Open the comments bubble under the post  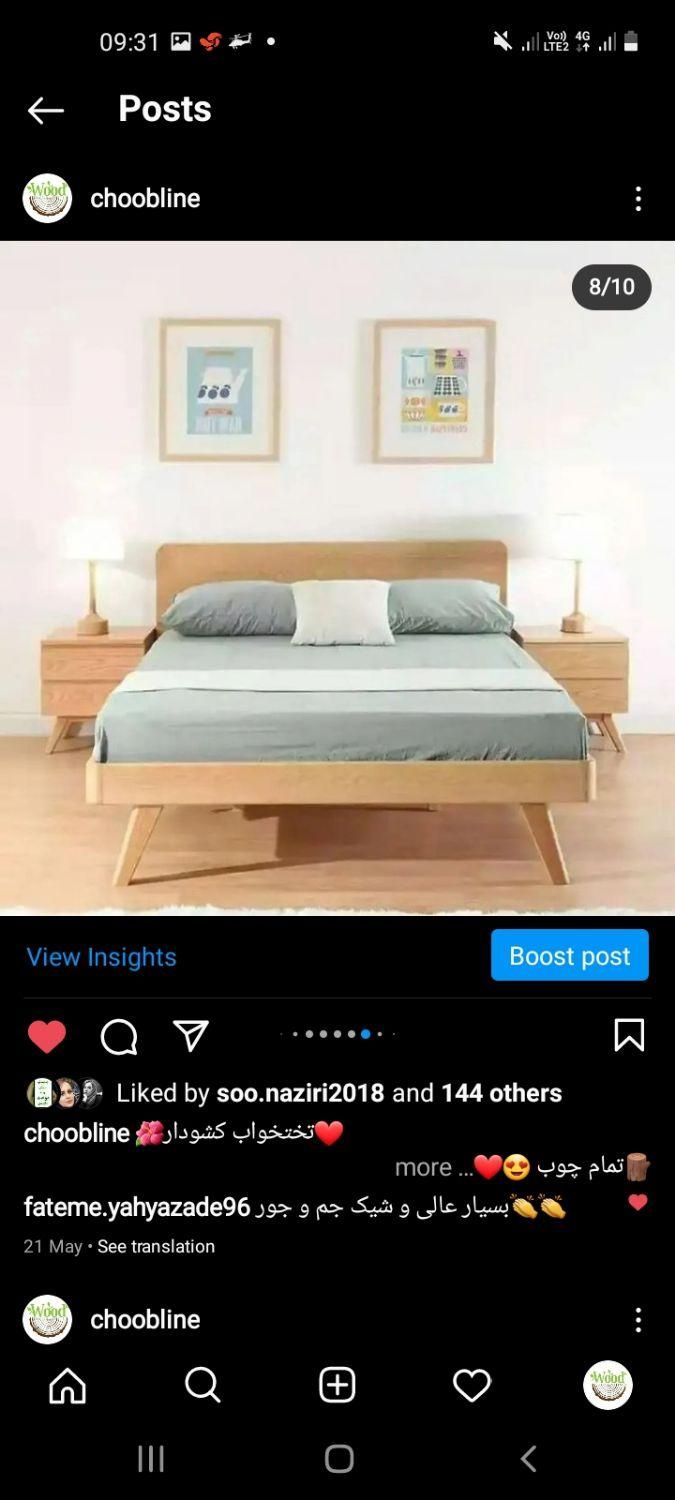pyautogui.click(x=119, y=1036)
